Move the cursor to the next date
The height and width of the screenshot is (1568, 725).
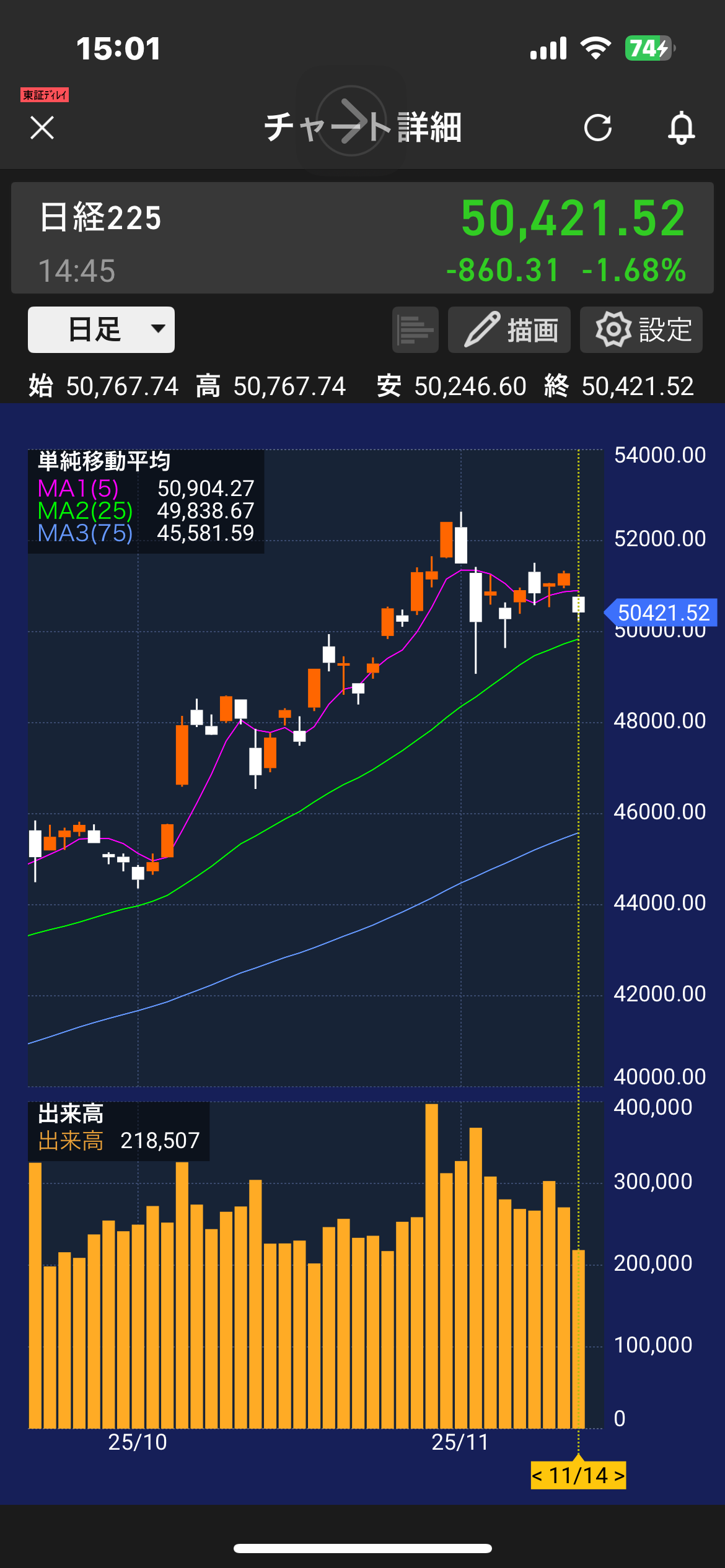click(x=618, y=1476)
